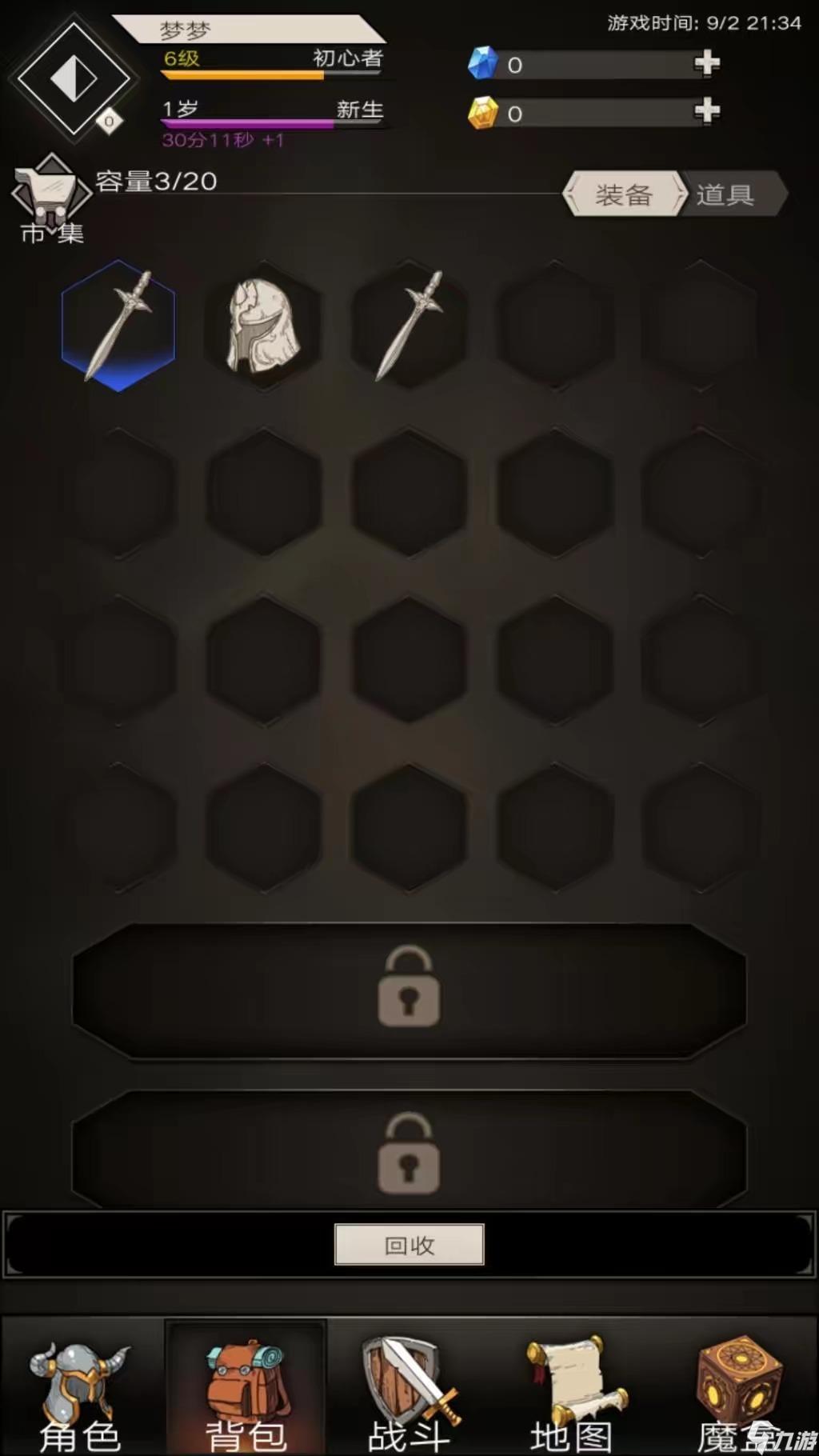Open the magic cube tab
Viewport: 819px width, 1456px height.
pos(737,1392)
